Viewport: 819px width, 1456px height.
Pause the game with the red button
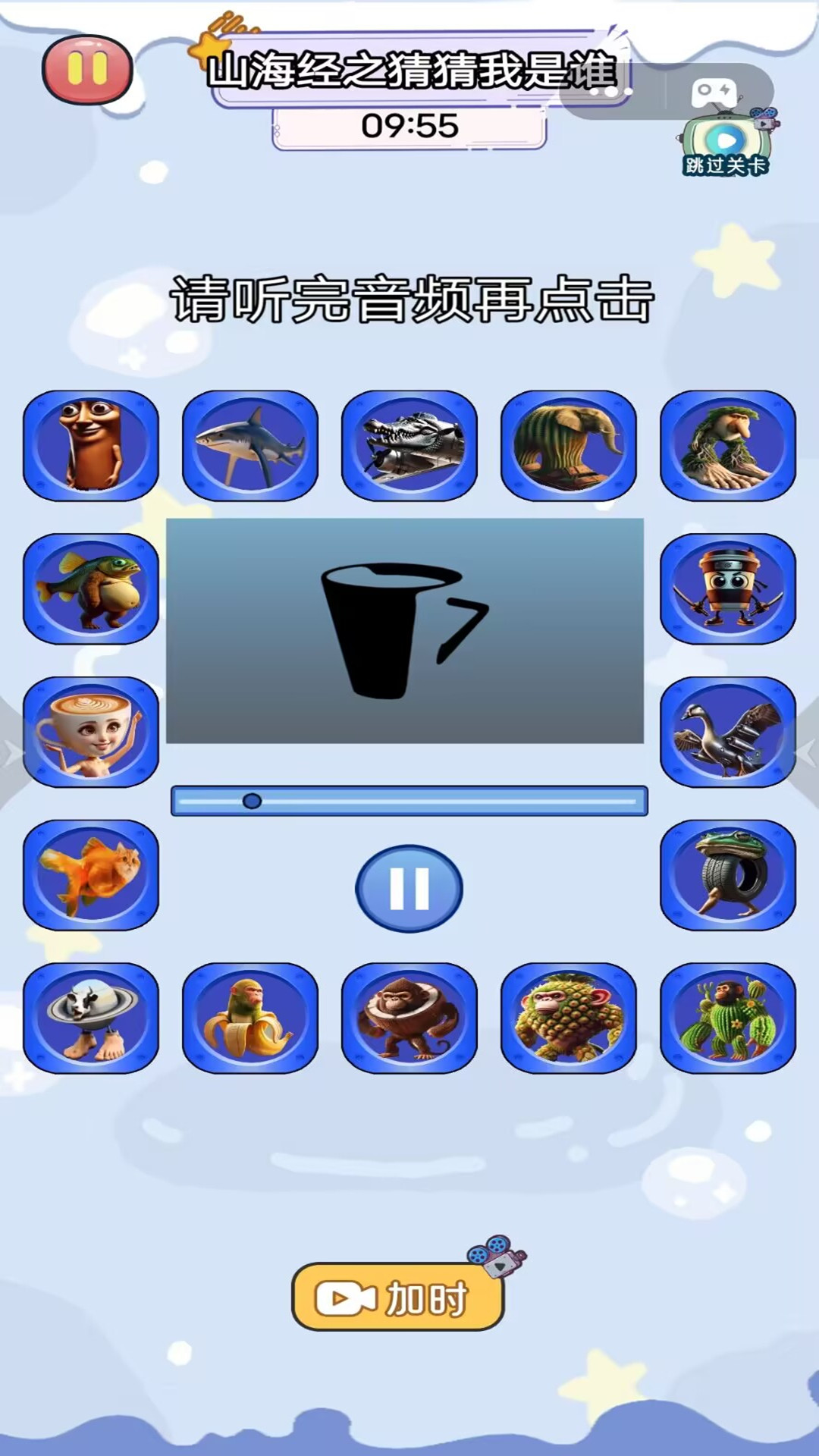(x=87, y=69)
